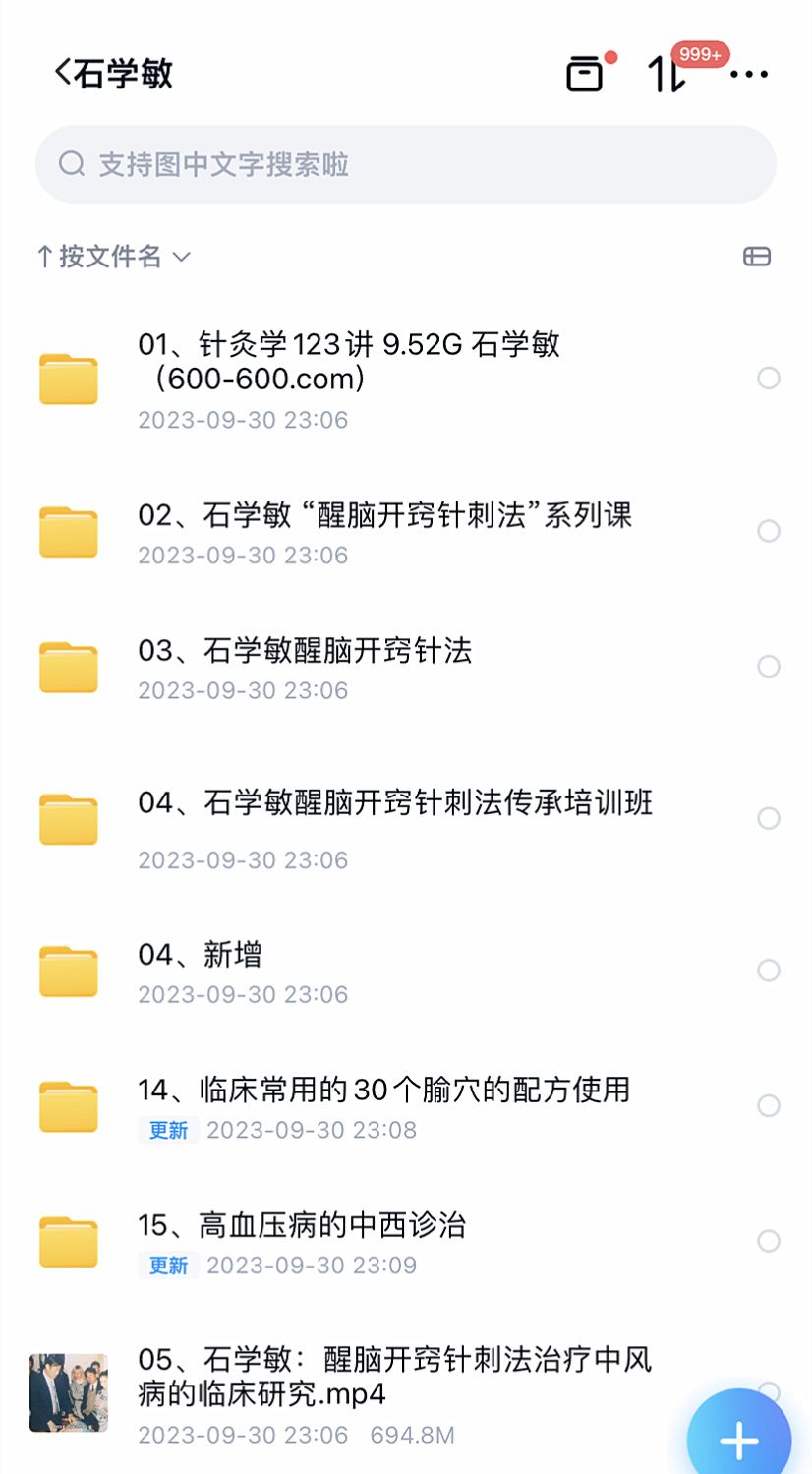Tap the blue plus add button

[x=739, y=1440]
